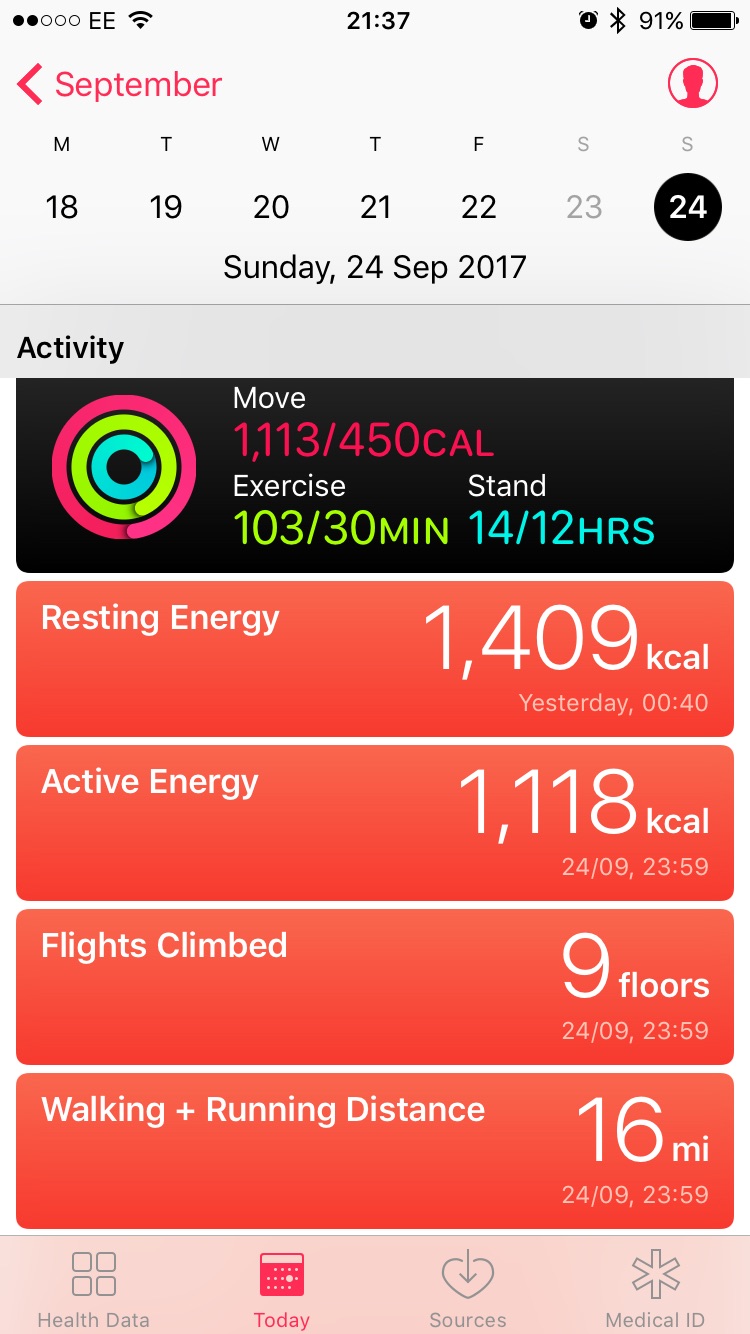Viewport: 750px width, 1334px height.
Task: Switch to the Medical ID tab
Action: coord(656,1290)
